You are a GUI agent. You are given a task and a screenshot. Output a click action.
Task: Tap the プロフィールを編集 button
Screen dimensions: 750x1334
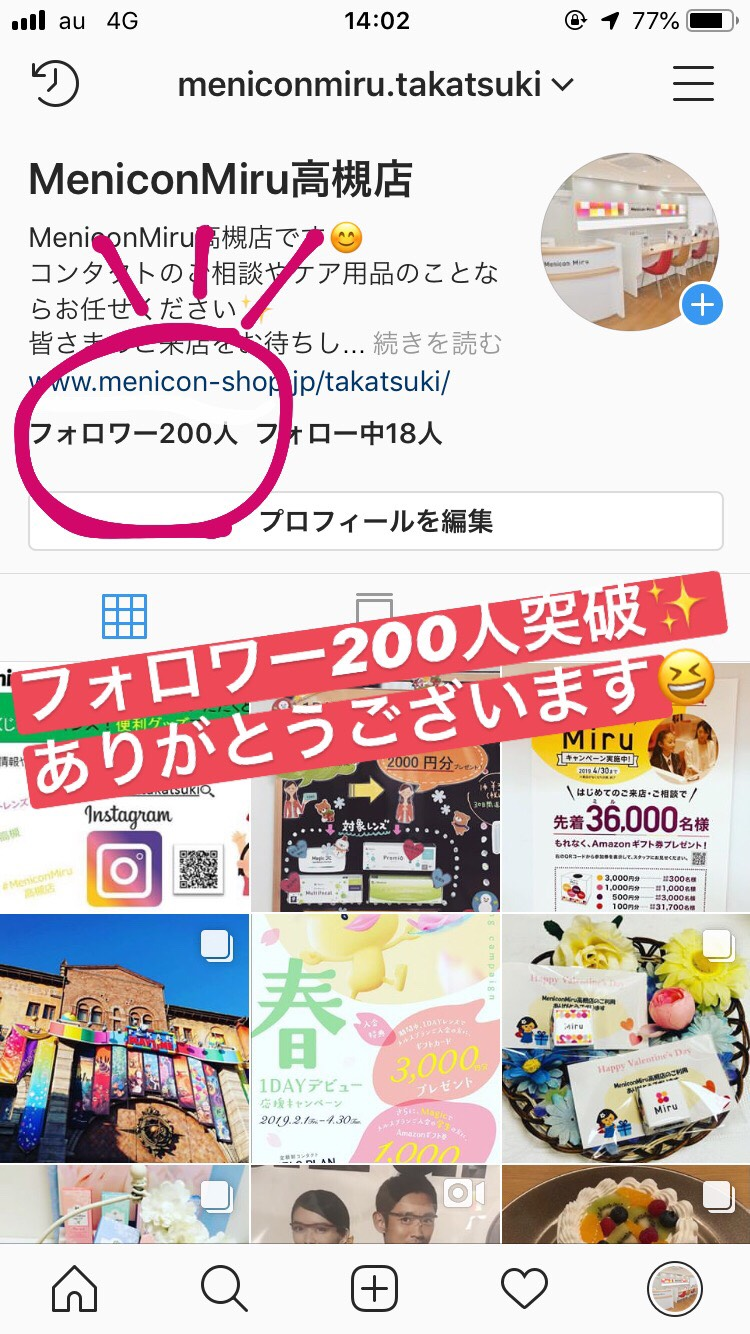click(x=375, y=521)
